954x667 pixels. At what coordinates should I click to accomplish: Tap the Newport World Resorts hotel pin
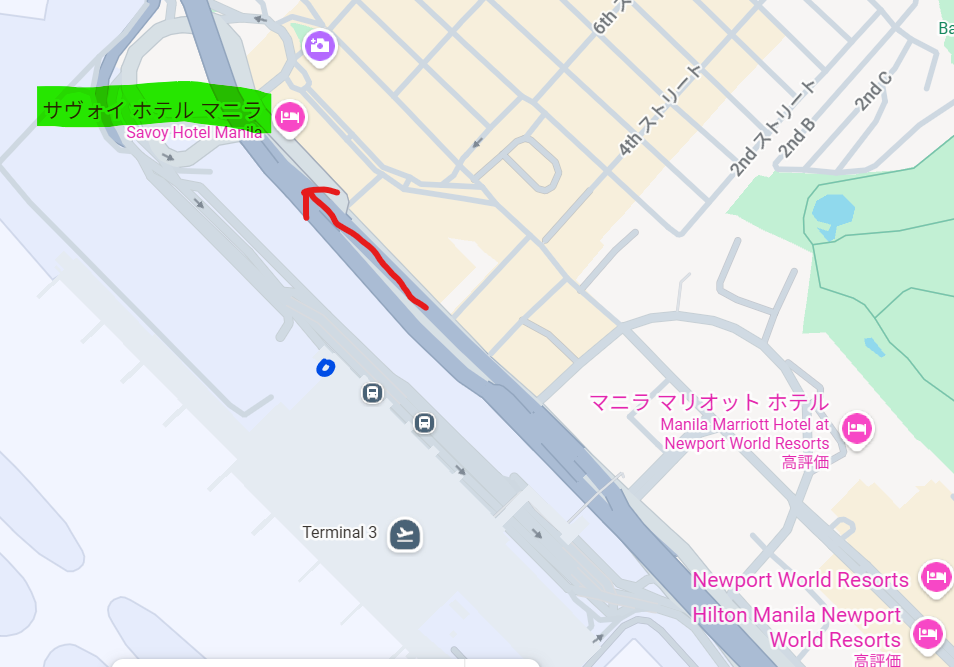pyautogui.click(x=936, y=577)
